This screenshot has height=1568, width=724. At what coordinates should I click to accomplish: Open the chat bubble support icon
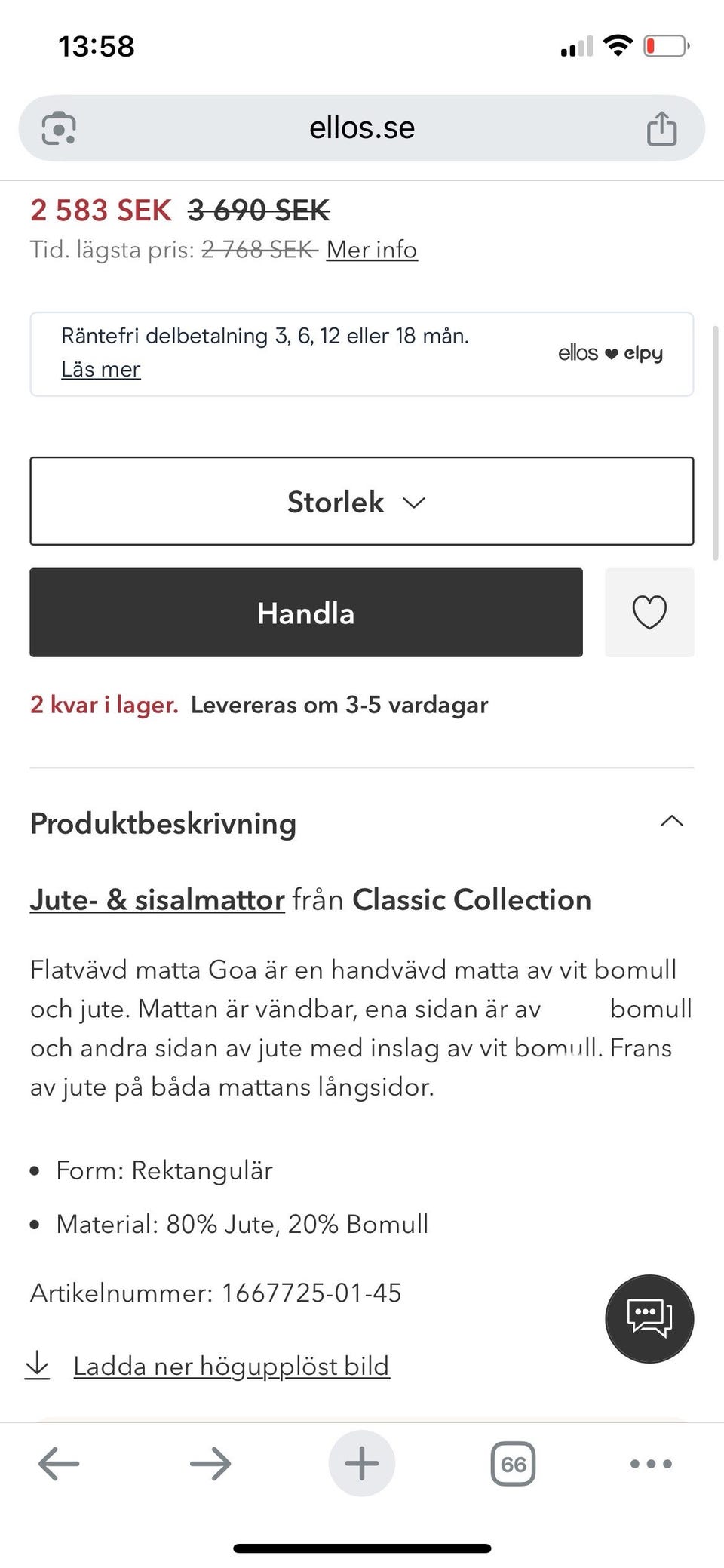649,1319
